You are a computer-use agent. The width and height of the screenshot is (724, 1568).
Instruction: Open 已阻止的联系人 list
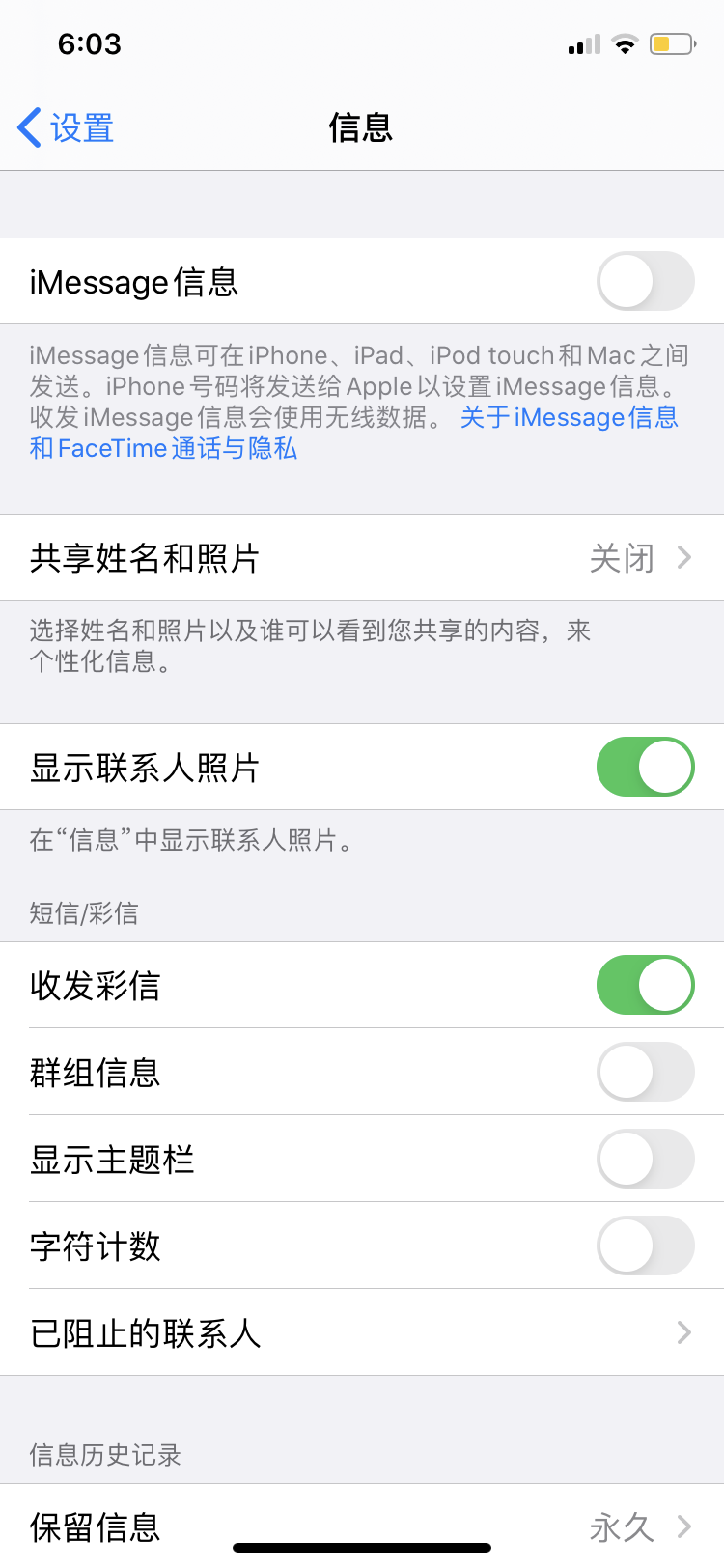coord(362,1332)
